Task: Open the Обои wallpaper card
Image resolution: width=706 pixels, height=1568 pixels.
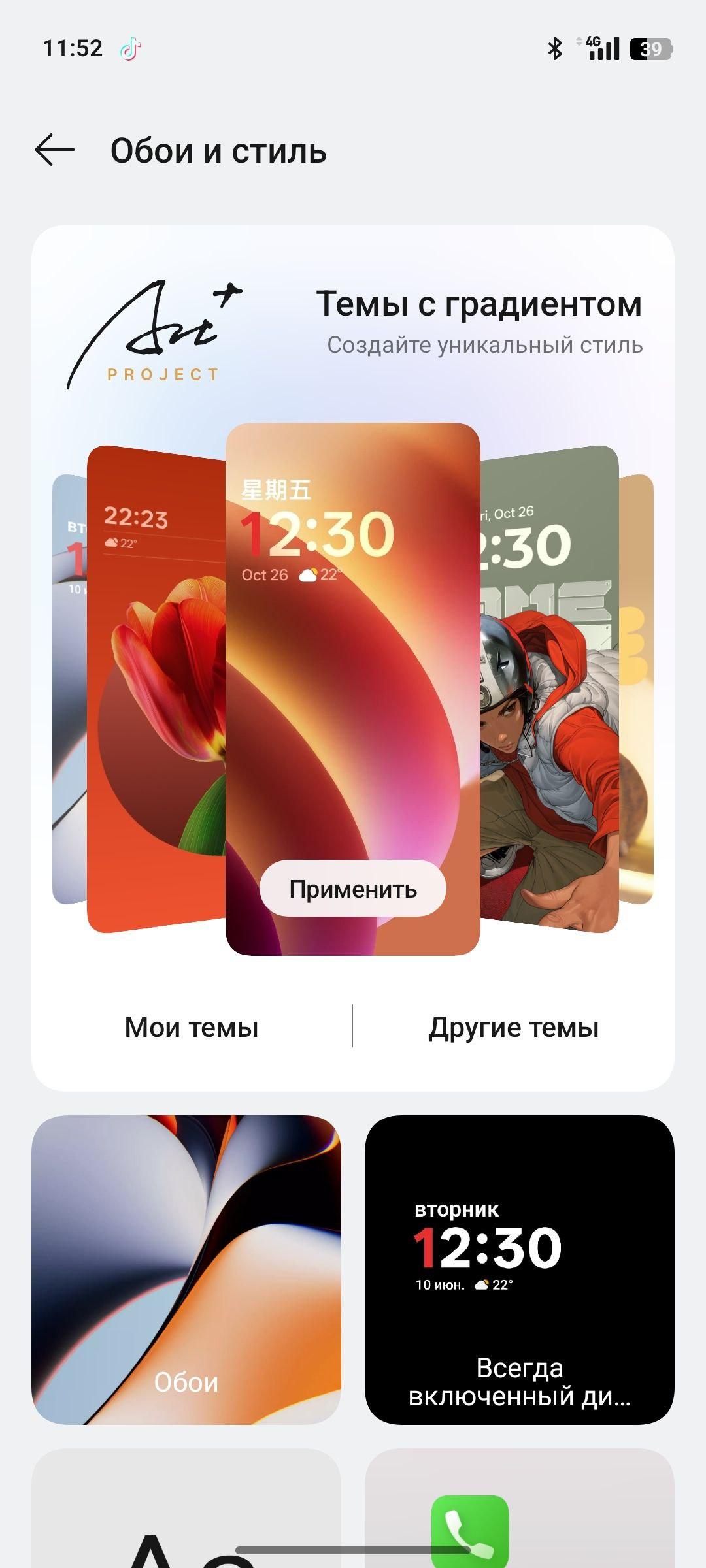Action: click(186, 1270)
